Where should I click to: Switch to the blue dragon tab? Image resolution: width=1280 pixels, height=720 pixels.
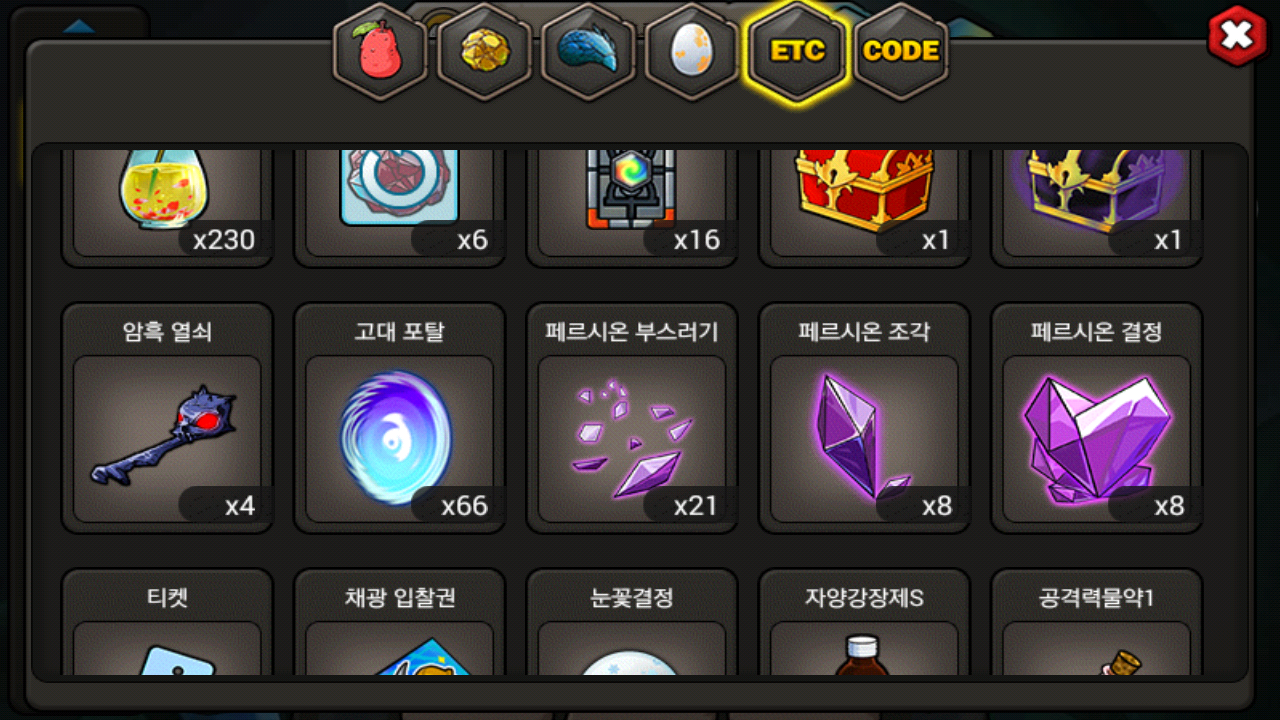click(588, 52)
